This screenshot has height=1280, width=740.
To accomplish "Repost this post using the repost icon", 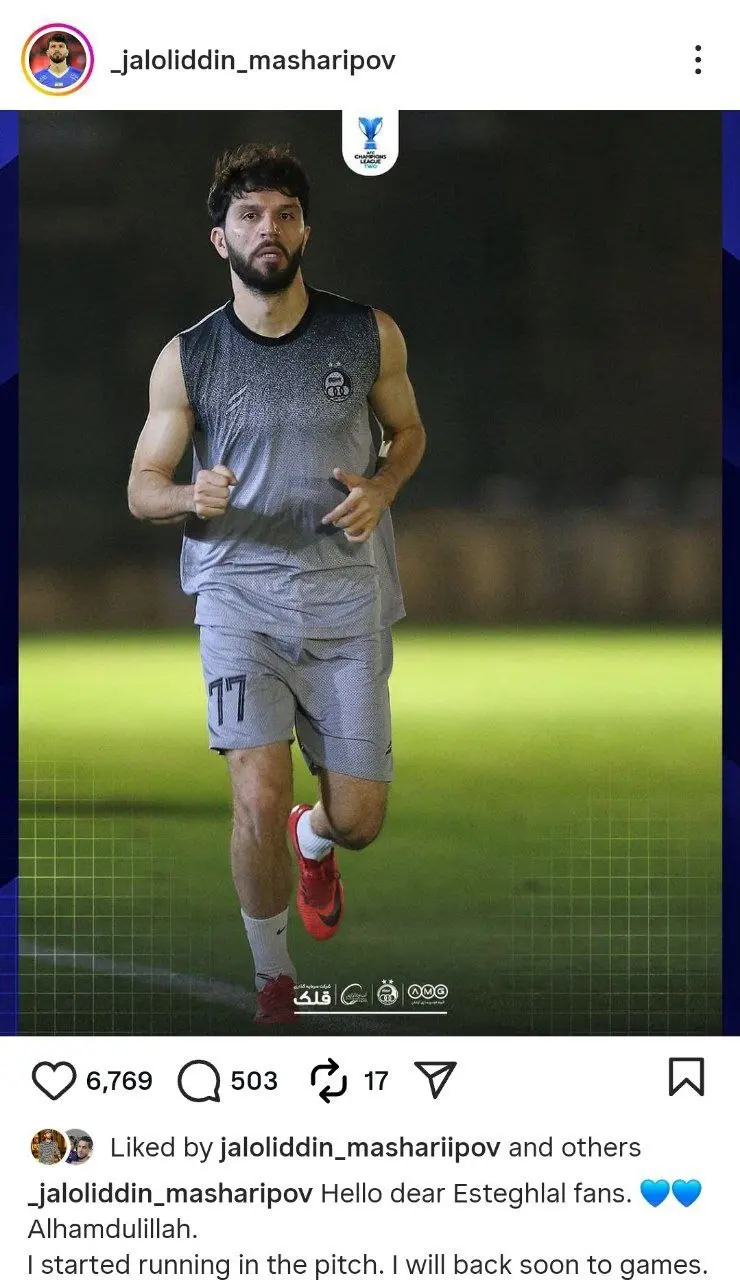I will [329, 1081].
